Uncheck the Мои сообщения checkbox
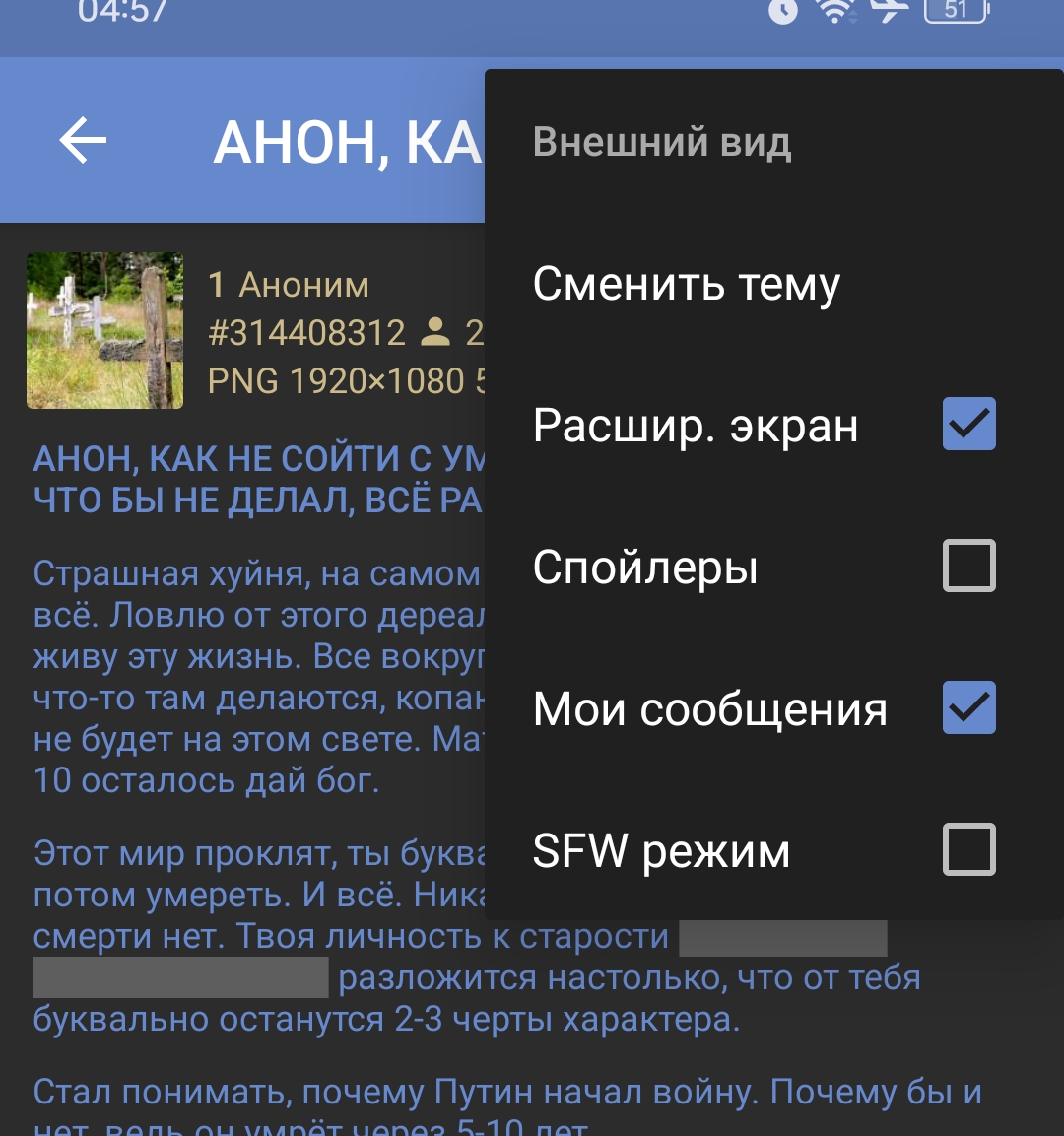This screenshot has height=1136, width=1064. (968, 707)
